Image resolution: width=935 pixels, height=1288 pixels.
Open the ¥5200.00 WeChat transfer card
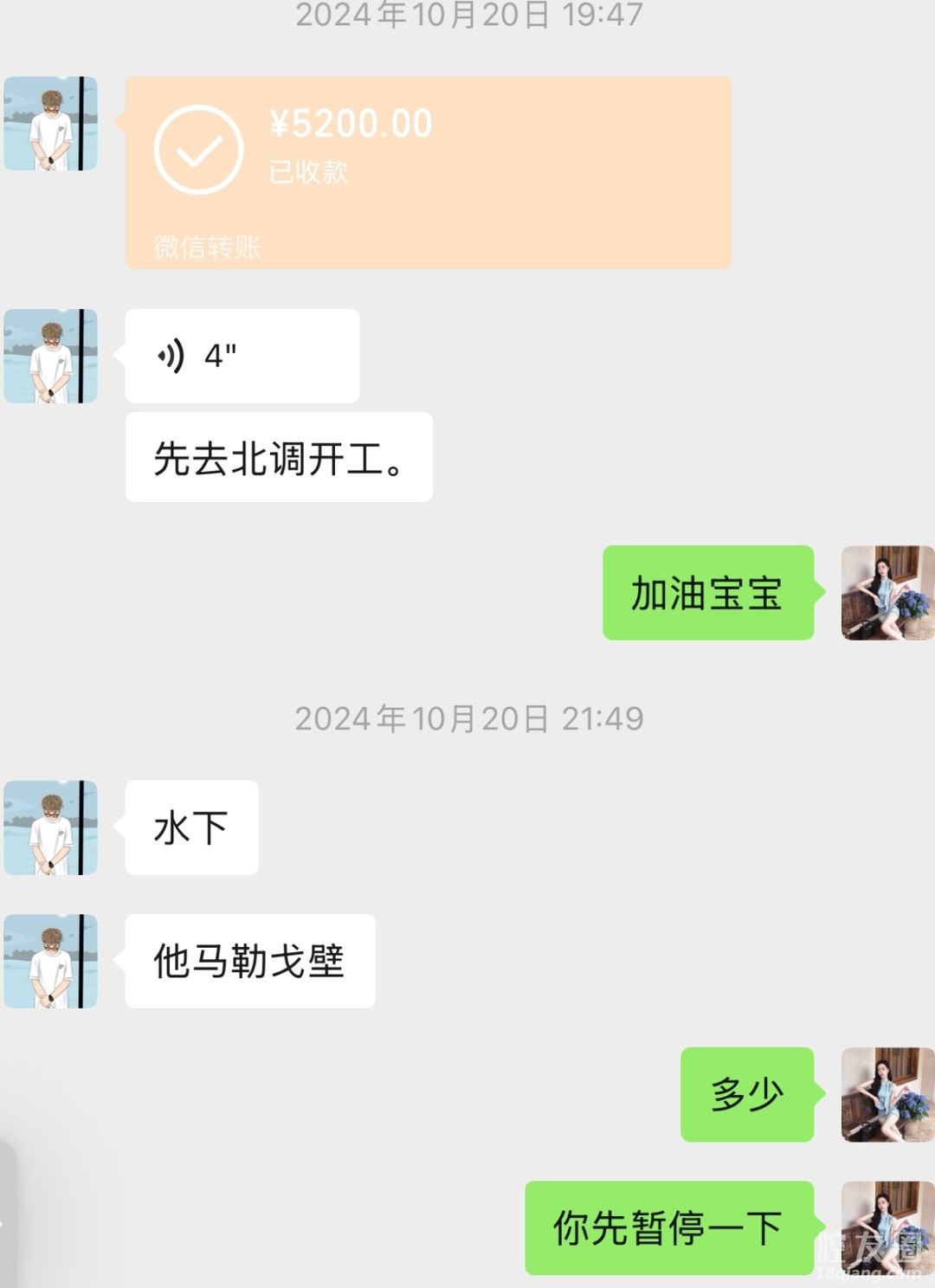(428, 172)
